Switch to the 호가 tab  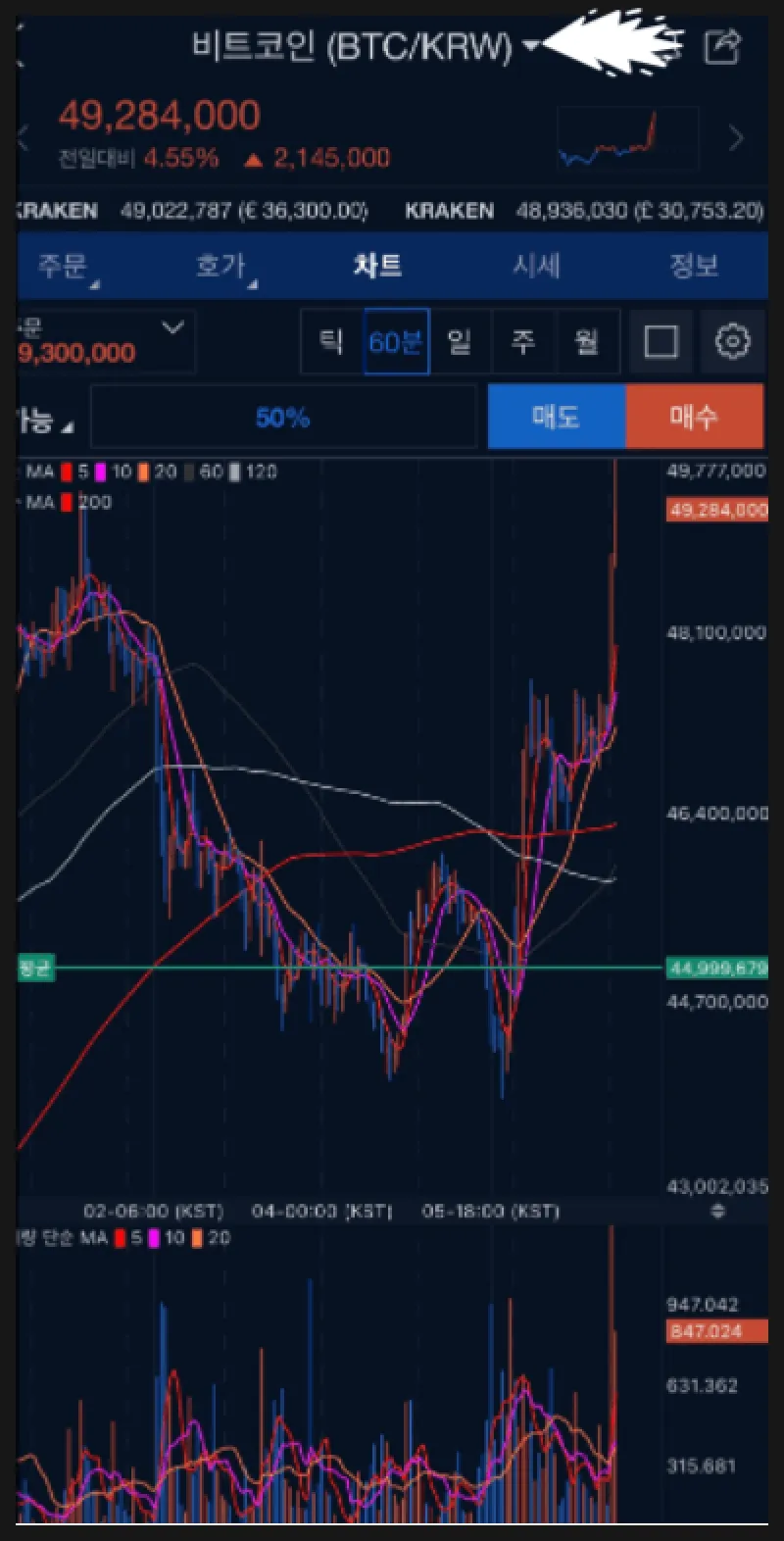click(x=221, y=266)
